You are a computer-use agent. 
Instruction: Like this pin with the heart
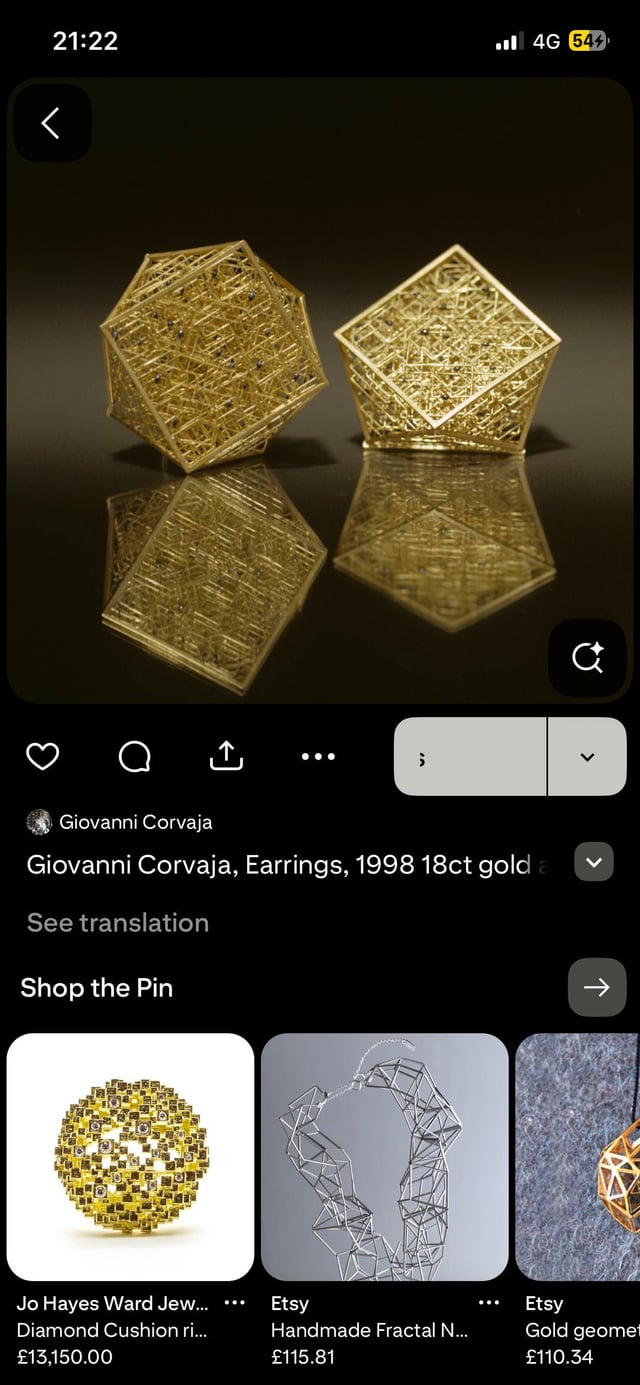pos(42,757)
